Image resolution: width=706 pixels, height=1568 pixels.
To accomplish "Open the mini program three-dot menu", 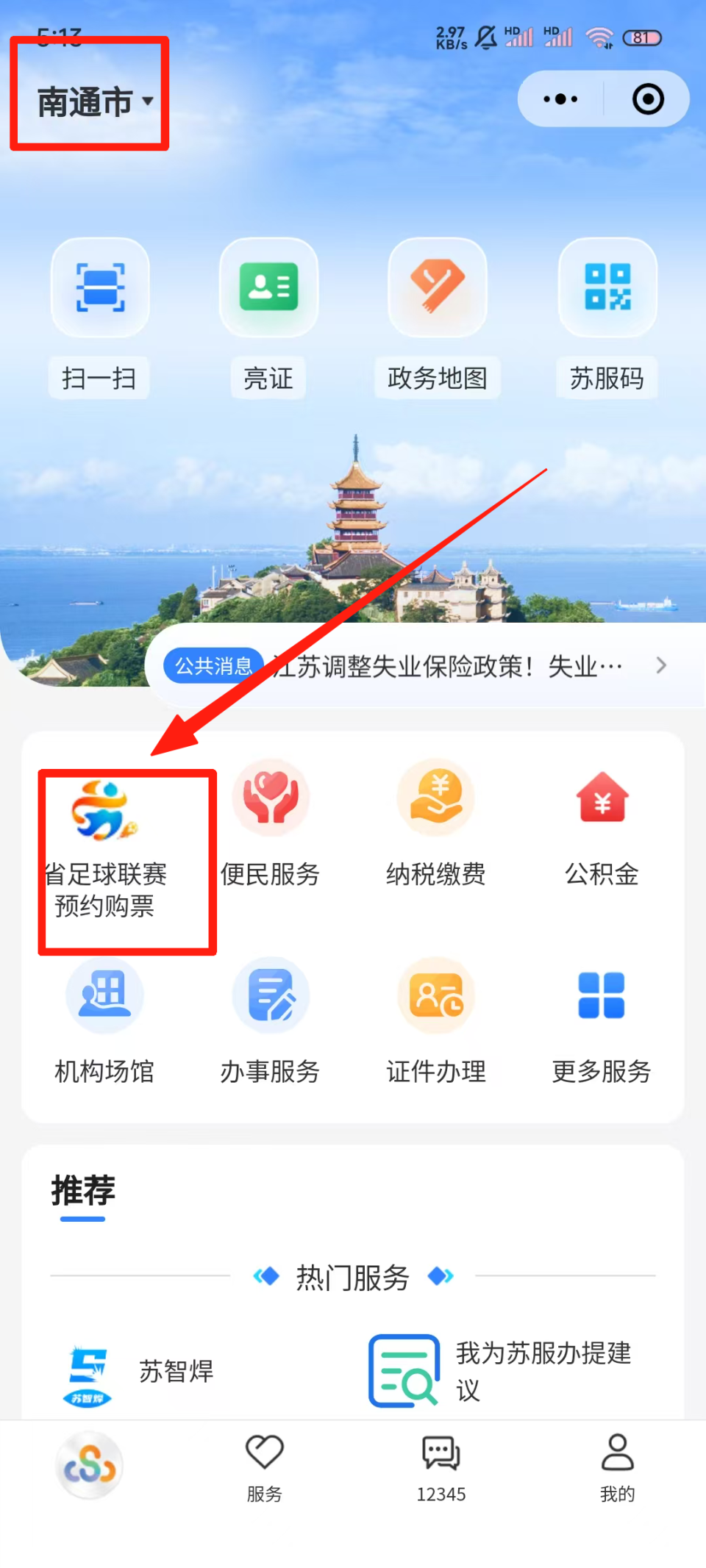I will coord(560,99).
